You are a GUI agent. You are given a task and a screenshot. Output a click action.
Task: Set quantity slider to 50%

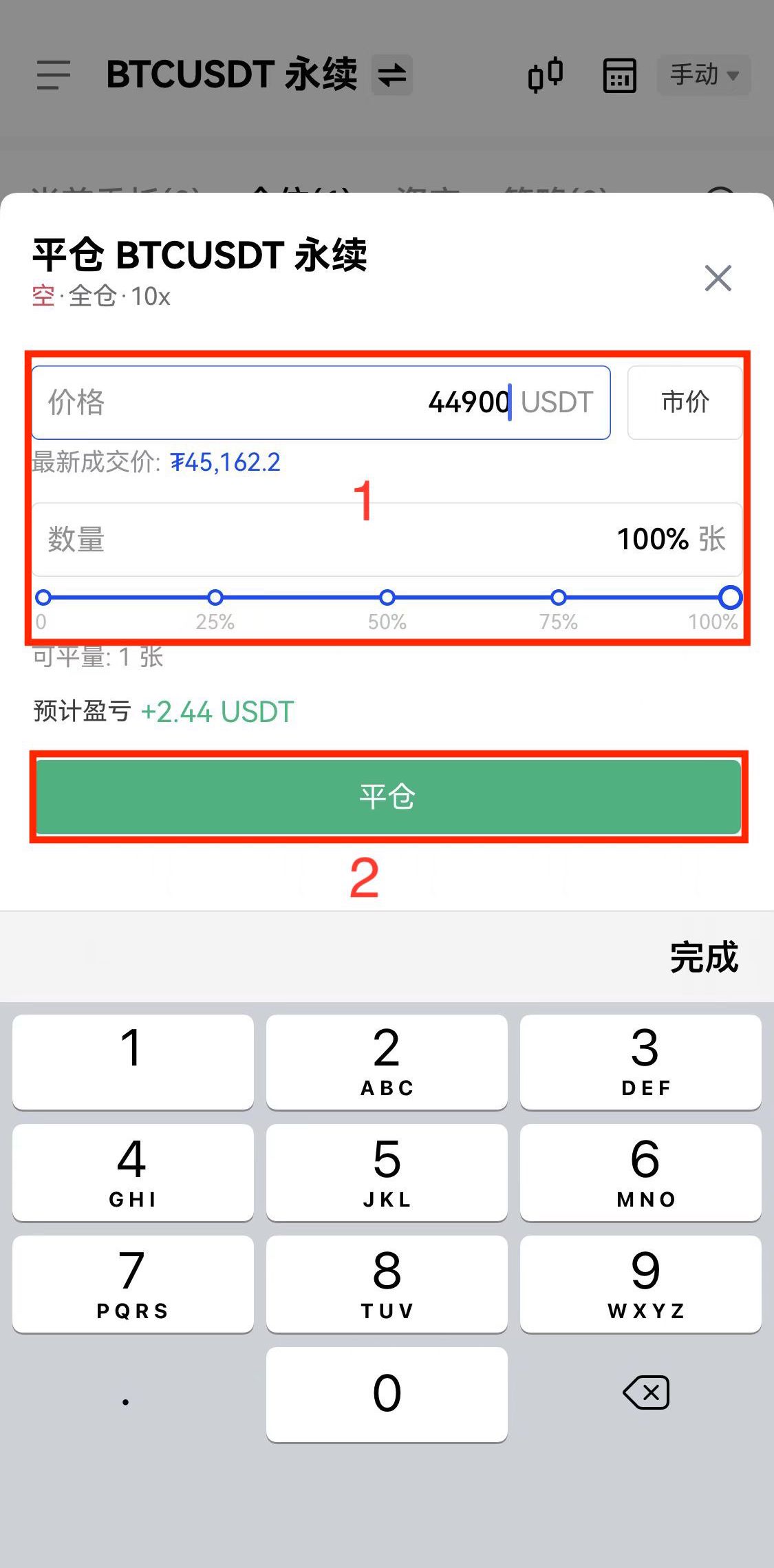coord(387,597)
